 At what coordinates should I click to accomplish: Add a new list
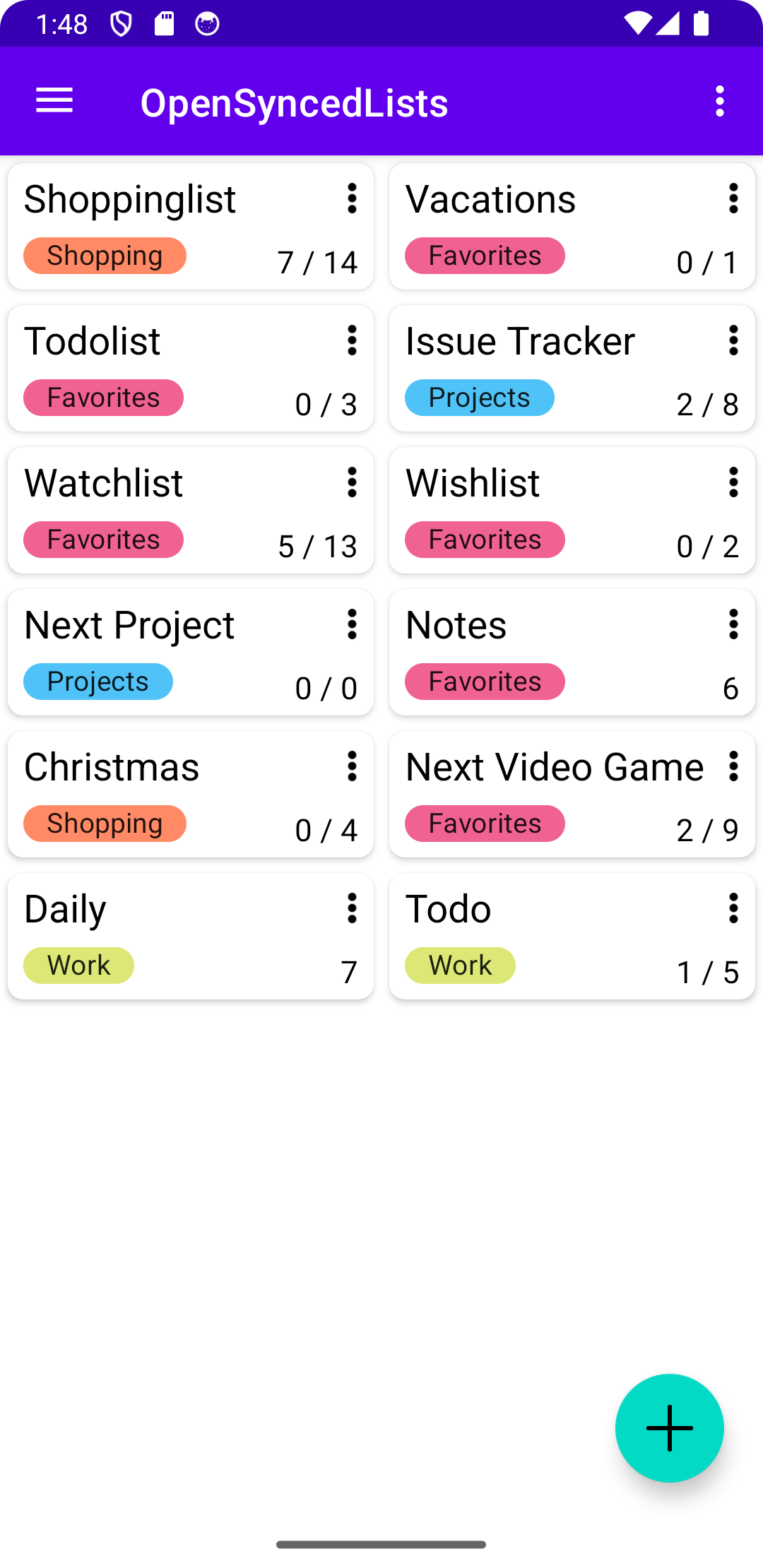point(669,1427)
